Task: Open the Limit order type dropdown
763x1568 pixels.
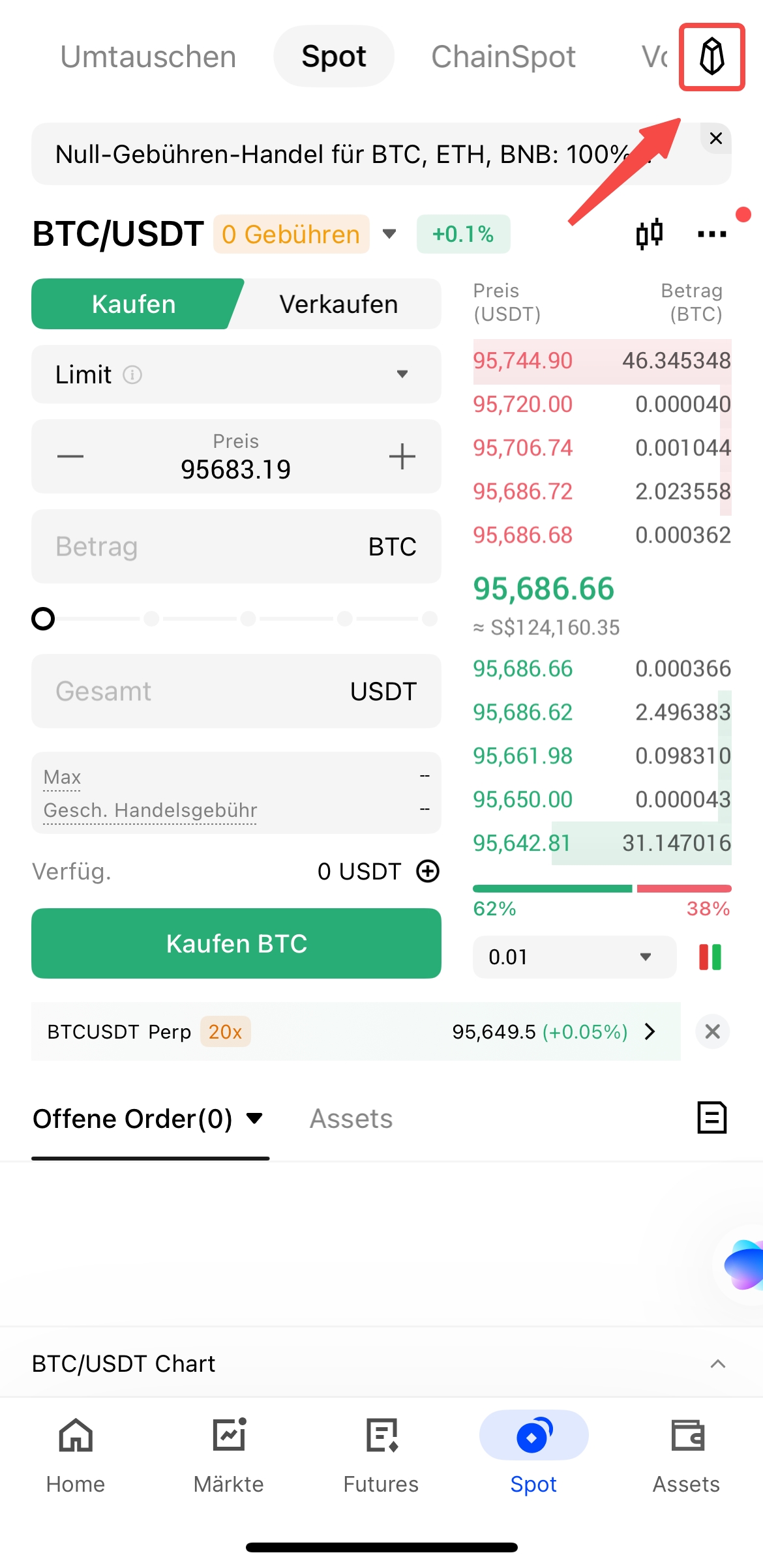Action: tap(236, 374)
